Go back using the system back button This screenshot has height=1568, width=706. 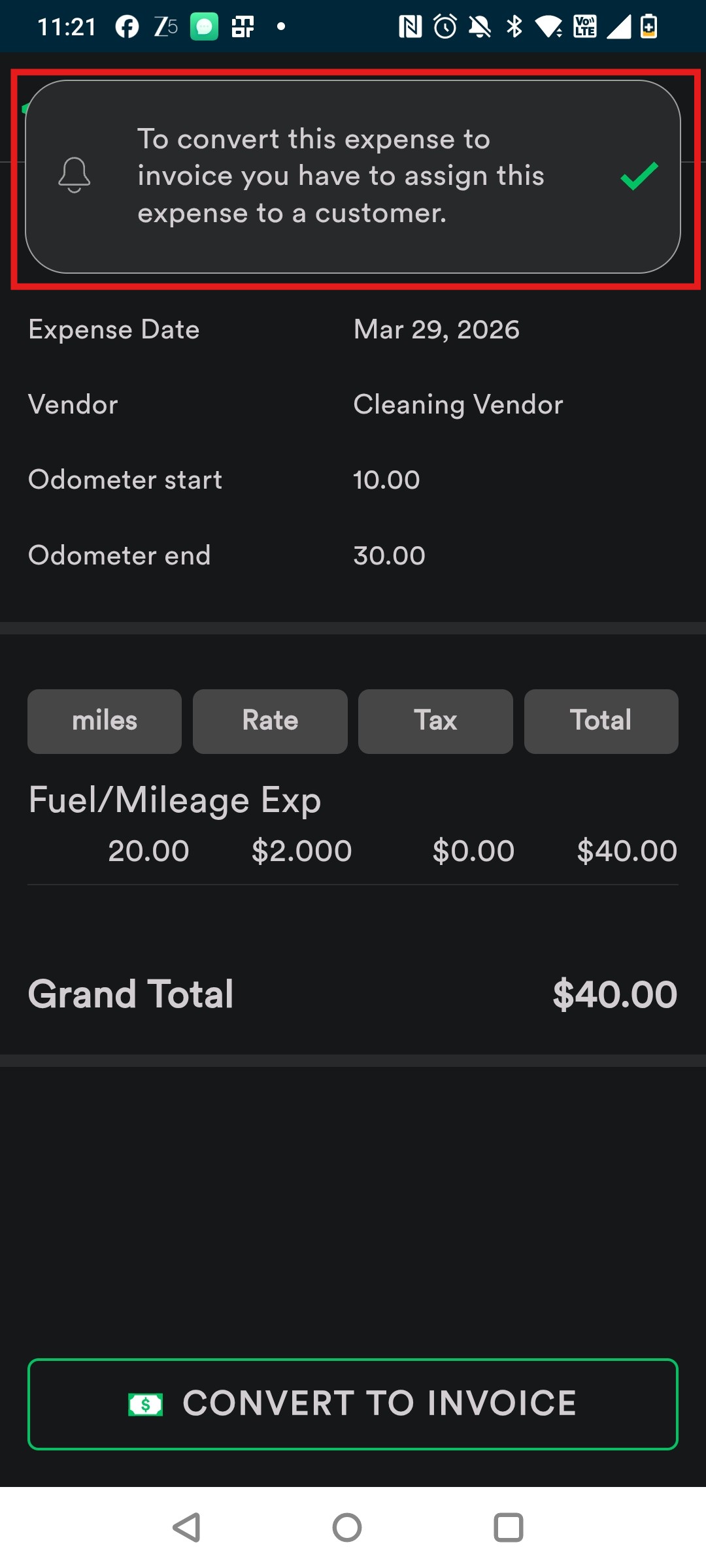click(x=186, y=1527)
